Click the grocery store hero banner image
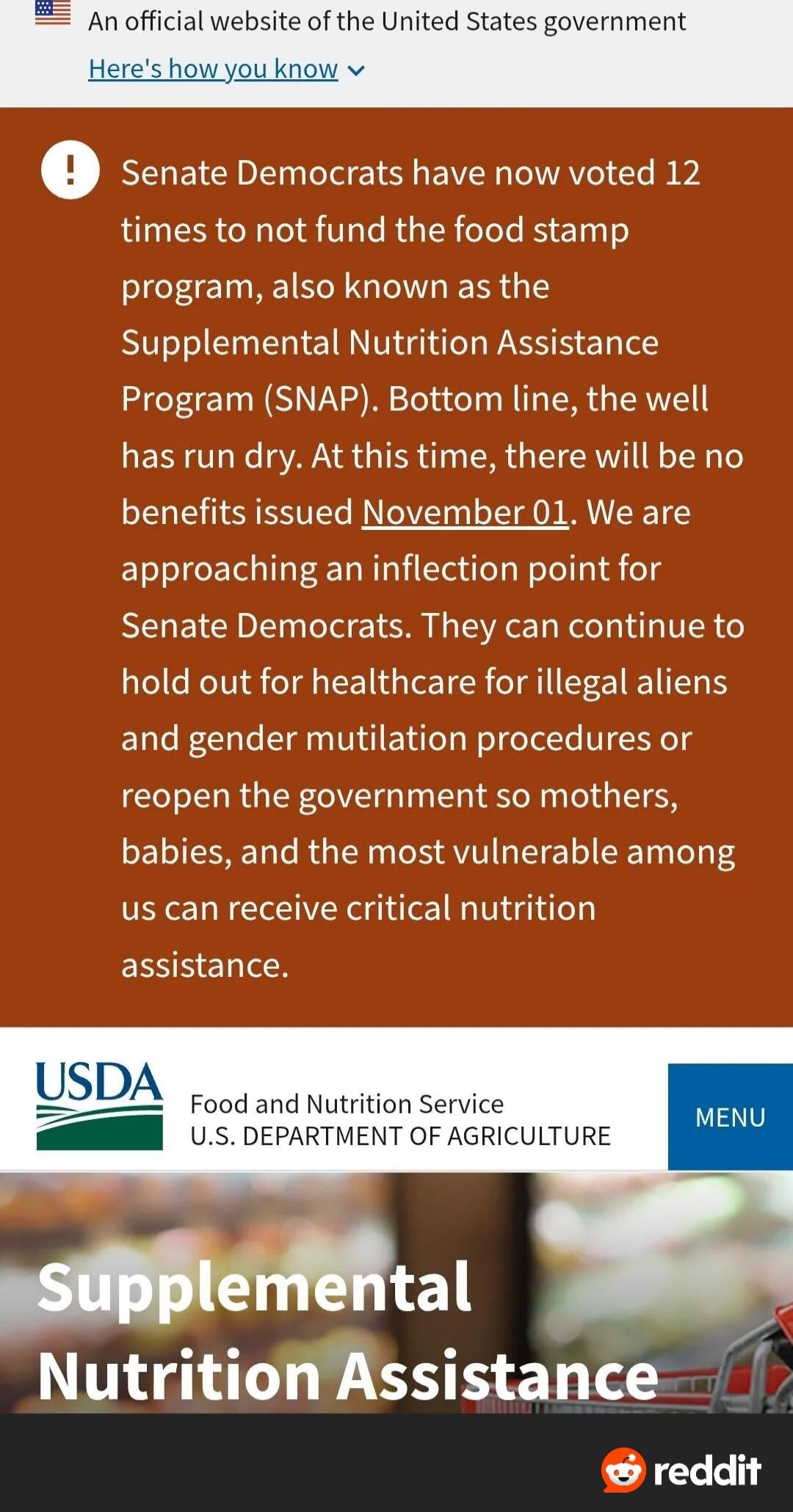The width and height of the screenshot is (793, 1512). (x=396, y=1233)
